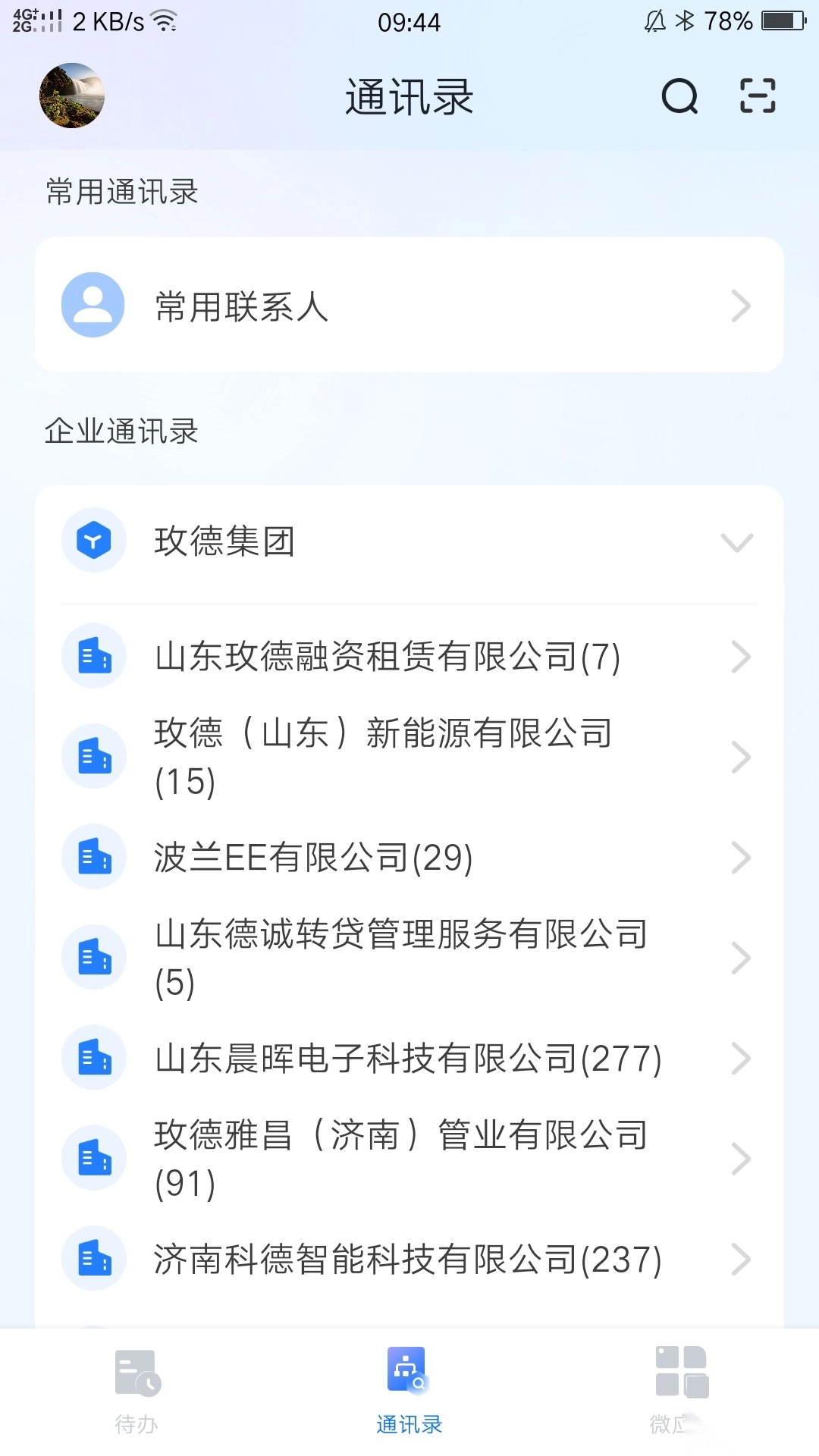819x1456 pixels.
Task: Expand 济南科德智能科技有限公司 with its chevron
Action: coord(741,1259)
